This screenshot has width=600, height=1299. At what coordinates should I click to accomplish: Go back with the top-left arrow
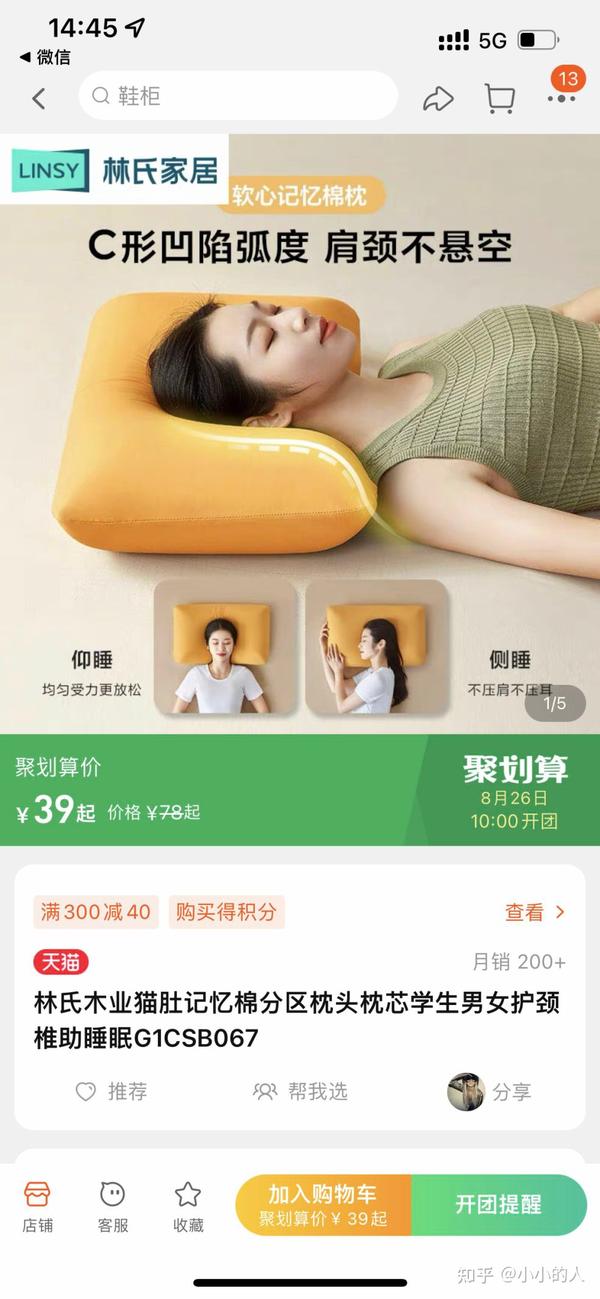pos(39,98)
